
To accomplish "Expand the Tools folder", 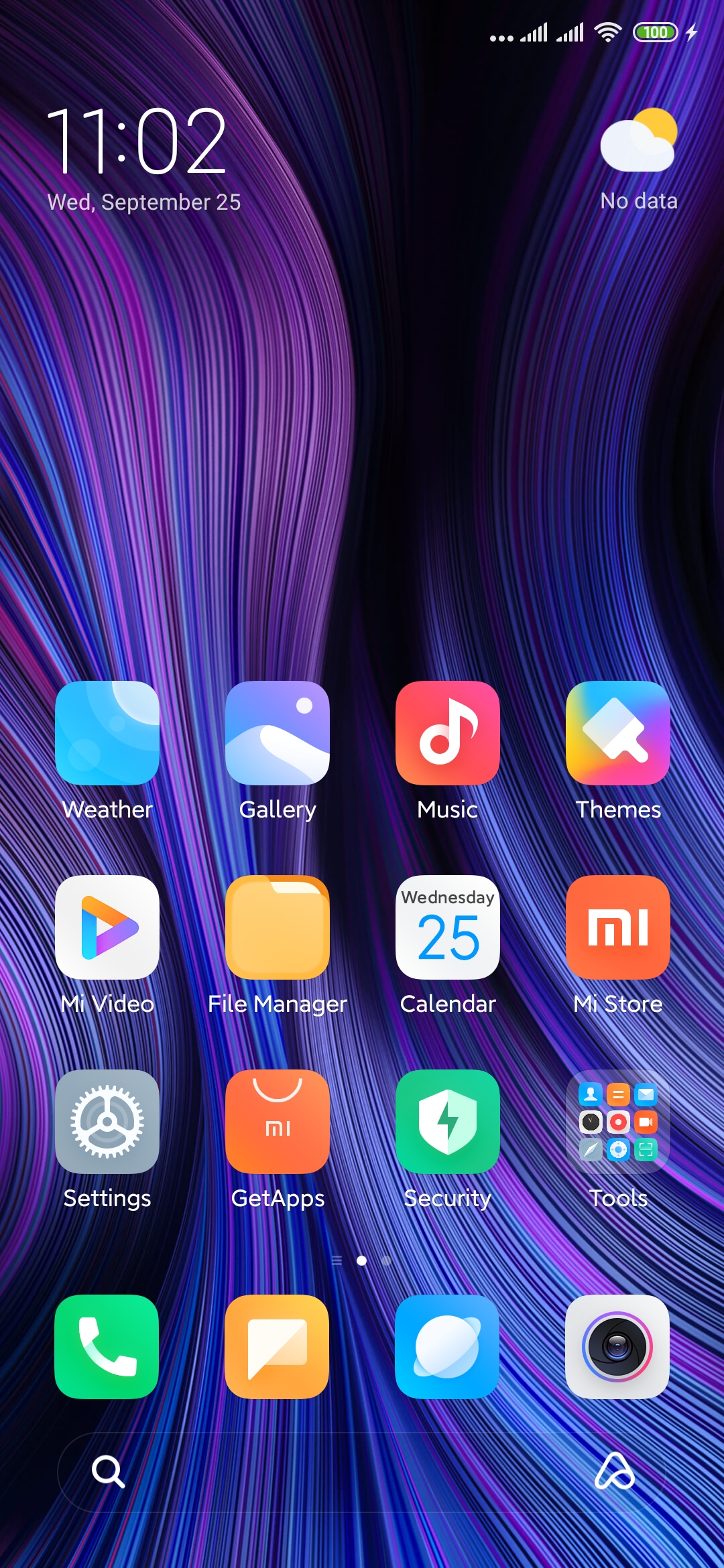I will [618, 1122].
